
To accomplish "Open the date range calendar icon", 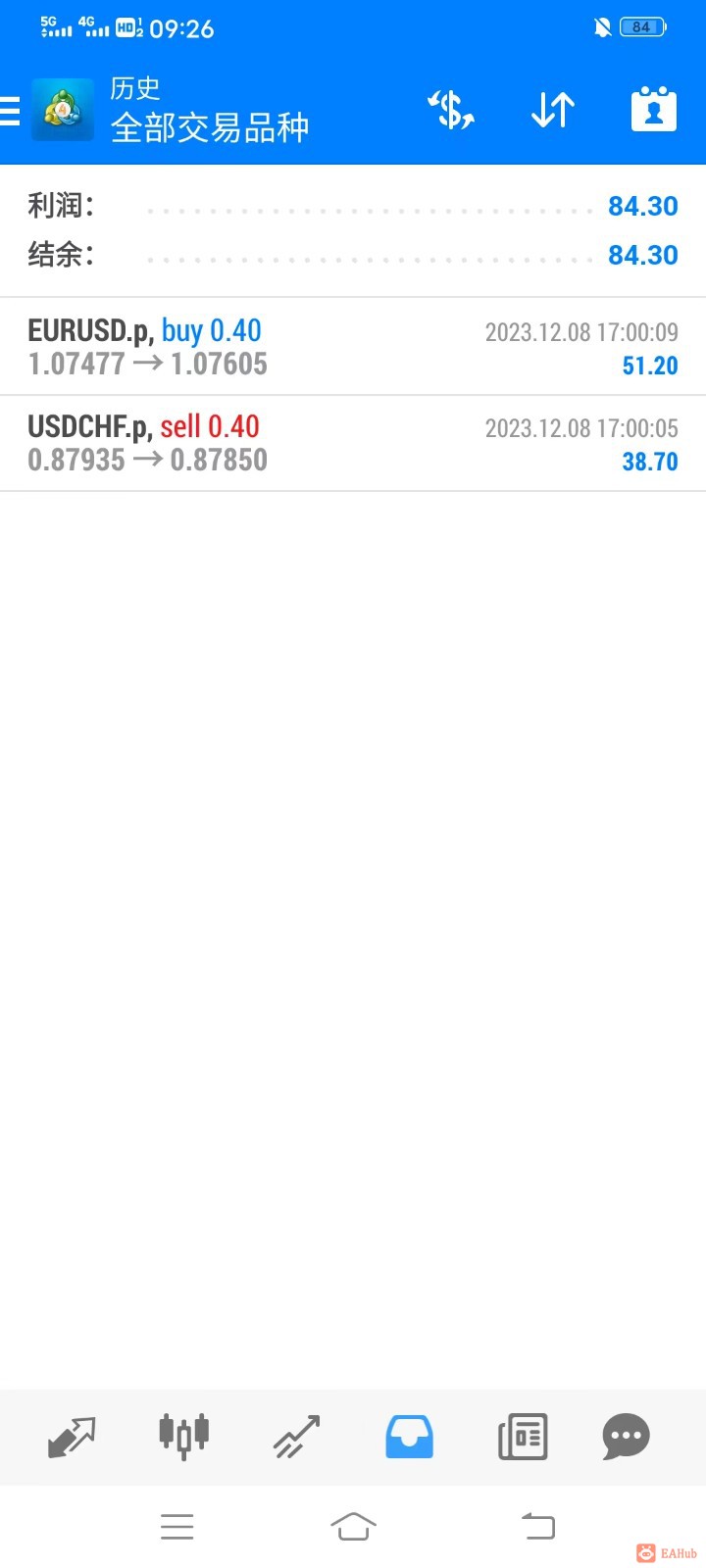I will point(654,110).
